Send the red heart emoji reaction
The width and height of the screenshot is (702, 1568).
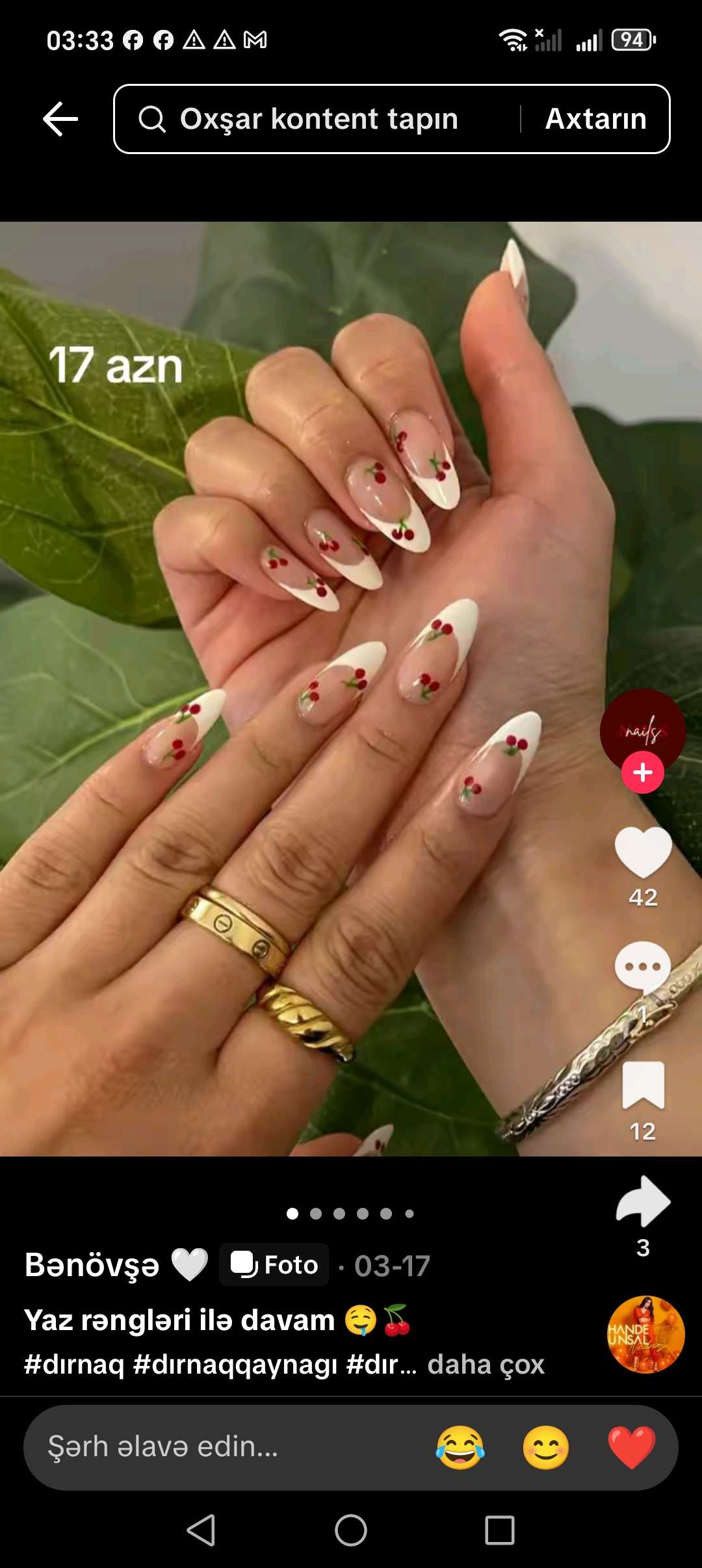point(631,1447)
